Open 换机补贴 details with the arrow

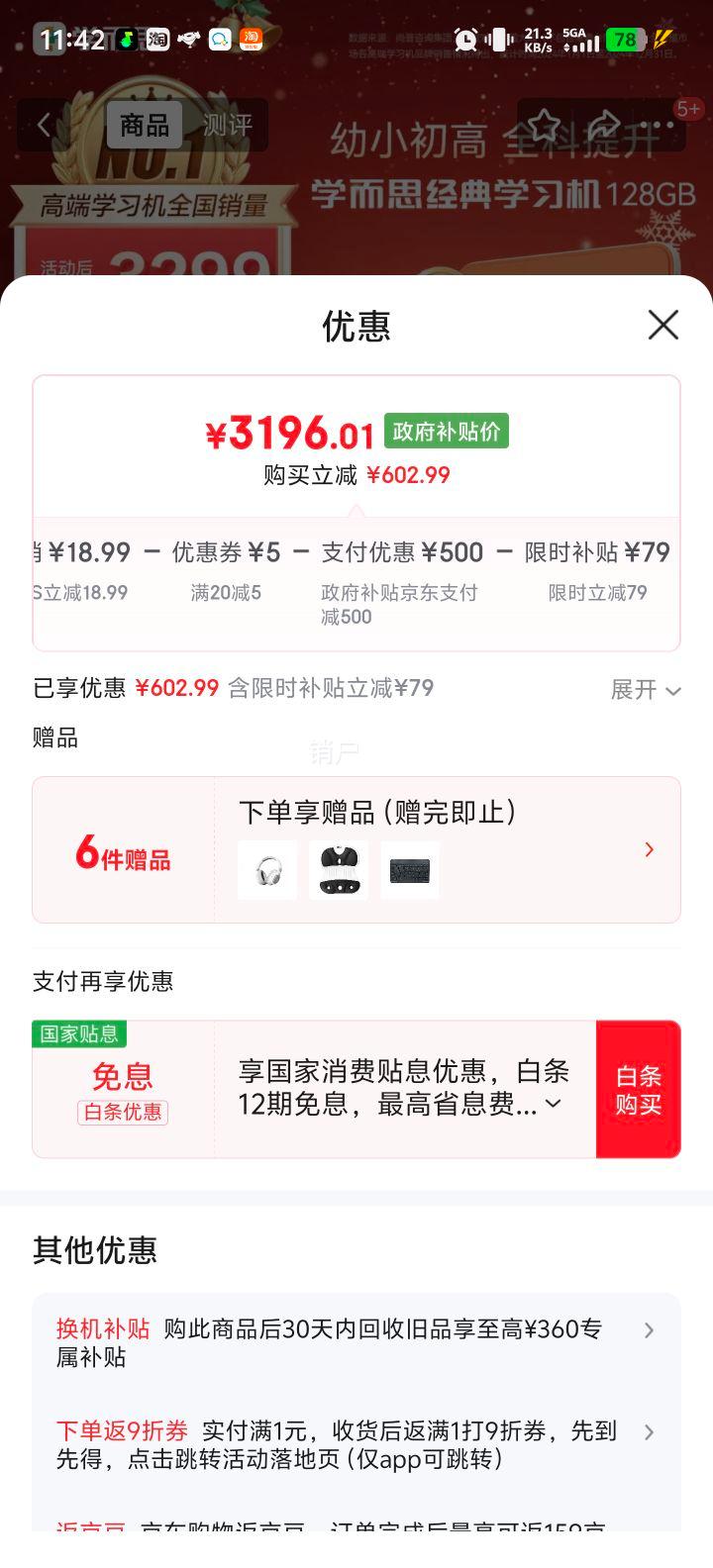click(650, 1330)
